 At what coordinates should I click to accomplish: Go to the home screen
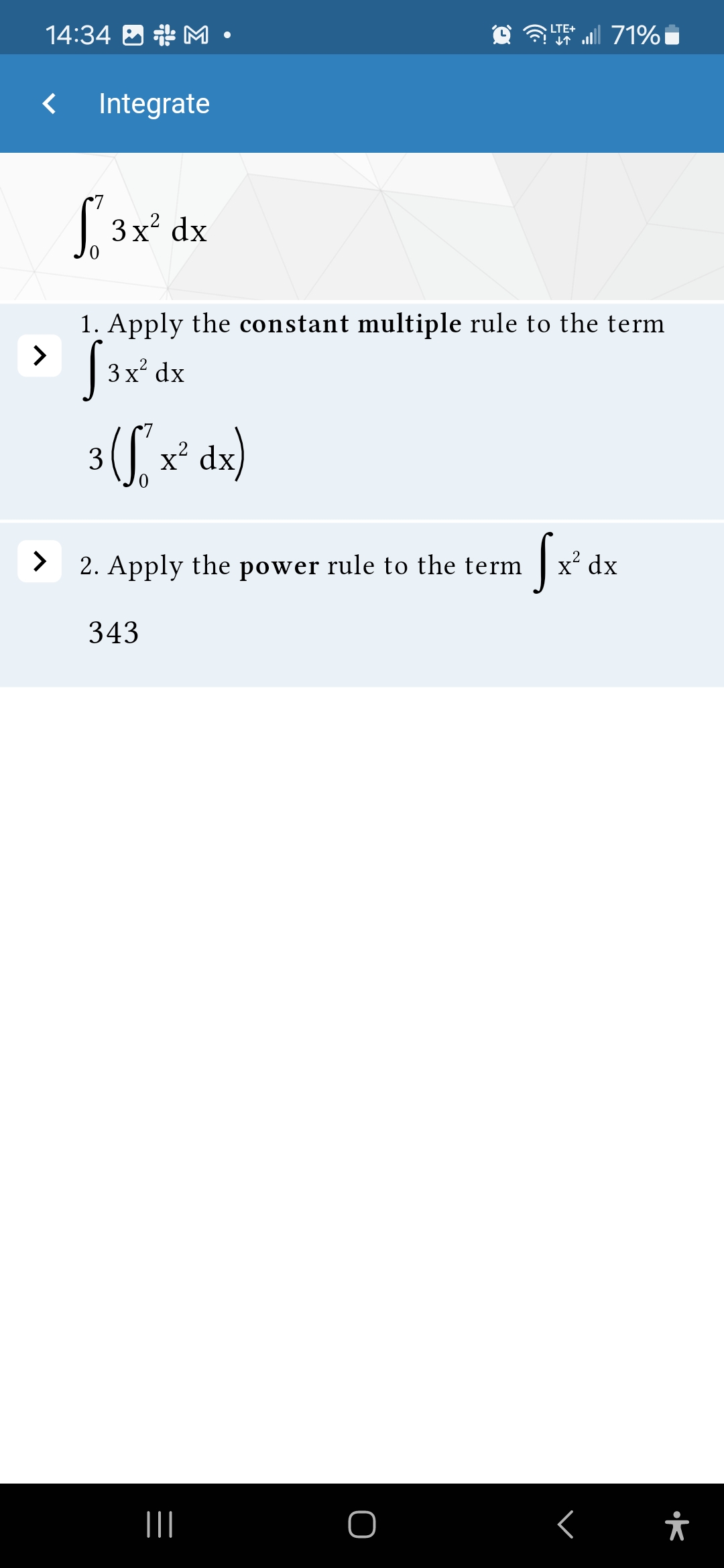pos(362,1524)
